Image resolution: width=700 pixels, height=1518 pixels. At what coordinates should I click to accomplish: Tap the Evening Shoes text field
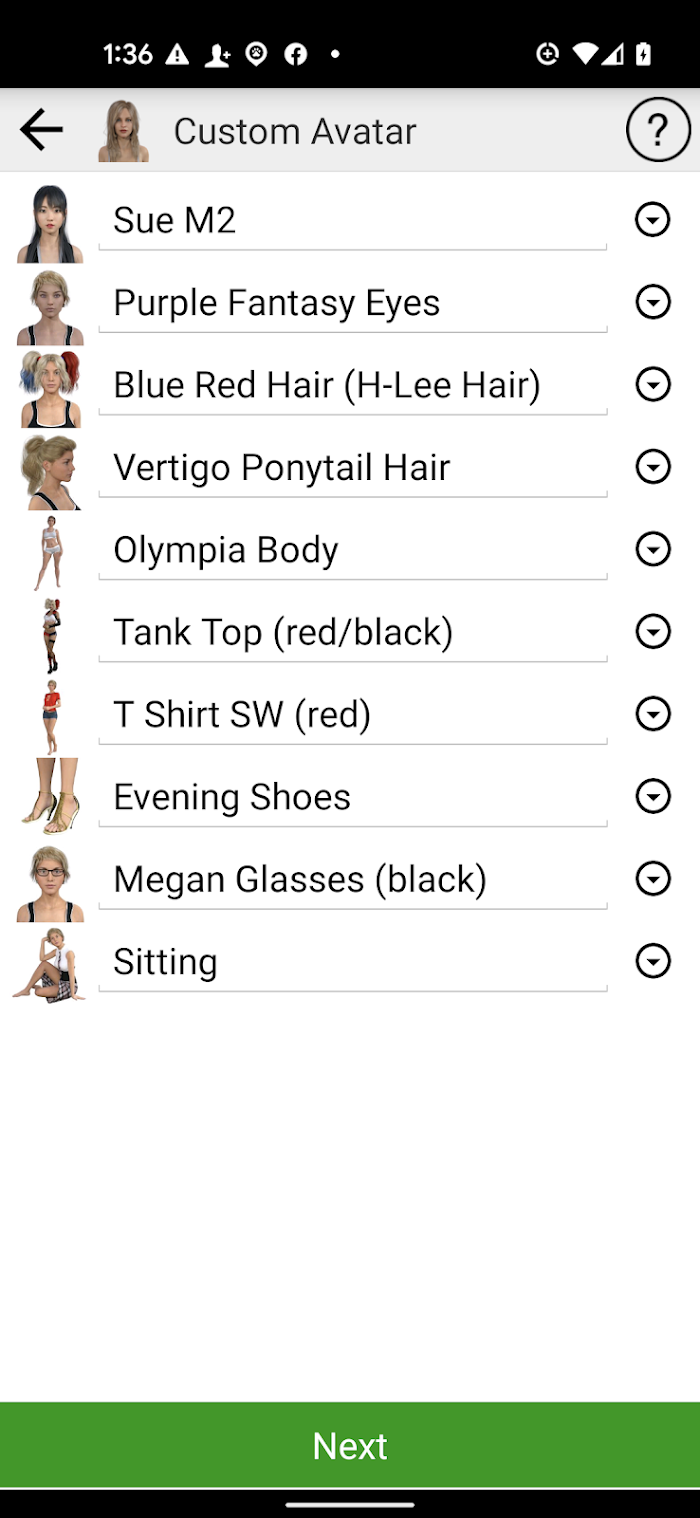tap(353, 797)
